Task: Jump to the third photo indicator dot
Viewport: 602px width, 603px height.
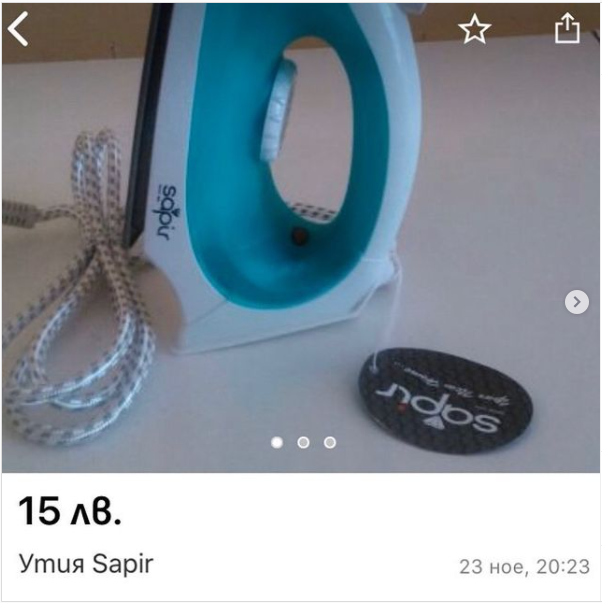Action: pyautogui.click(x=330, y=442)
